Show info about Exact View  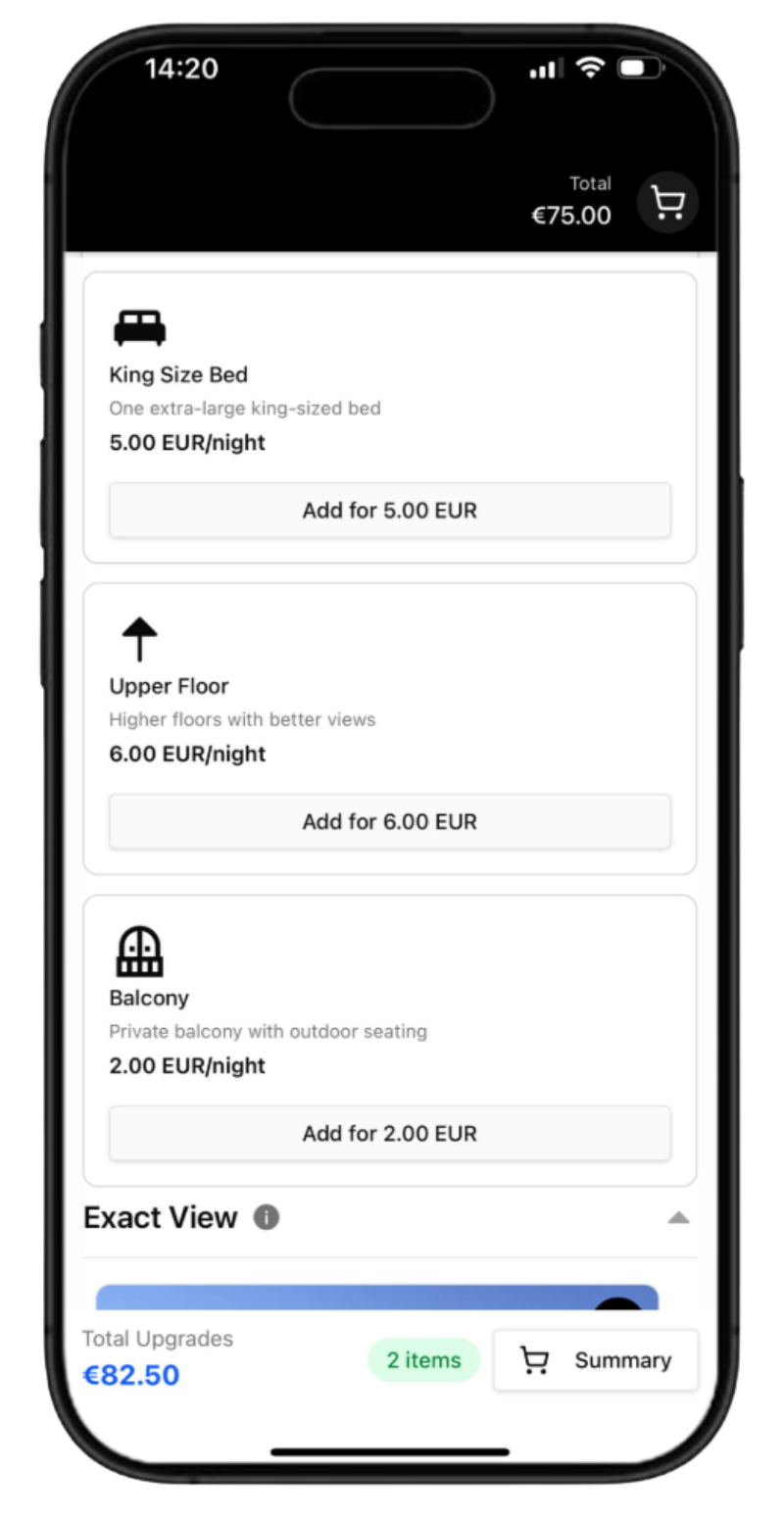pos(267,1217)
